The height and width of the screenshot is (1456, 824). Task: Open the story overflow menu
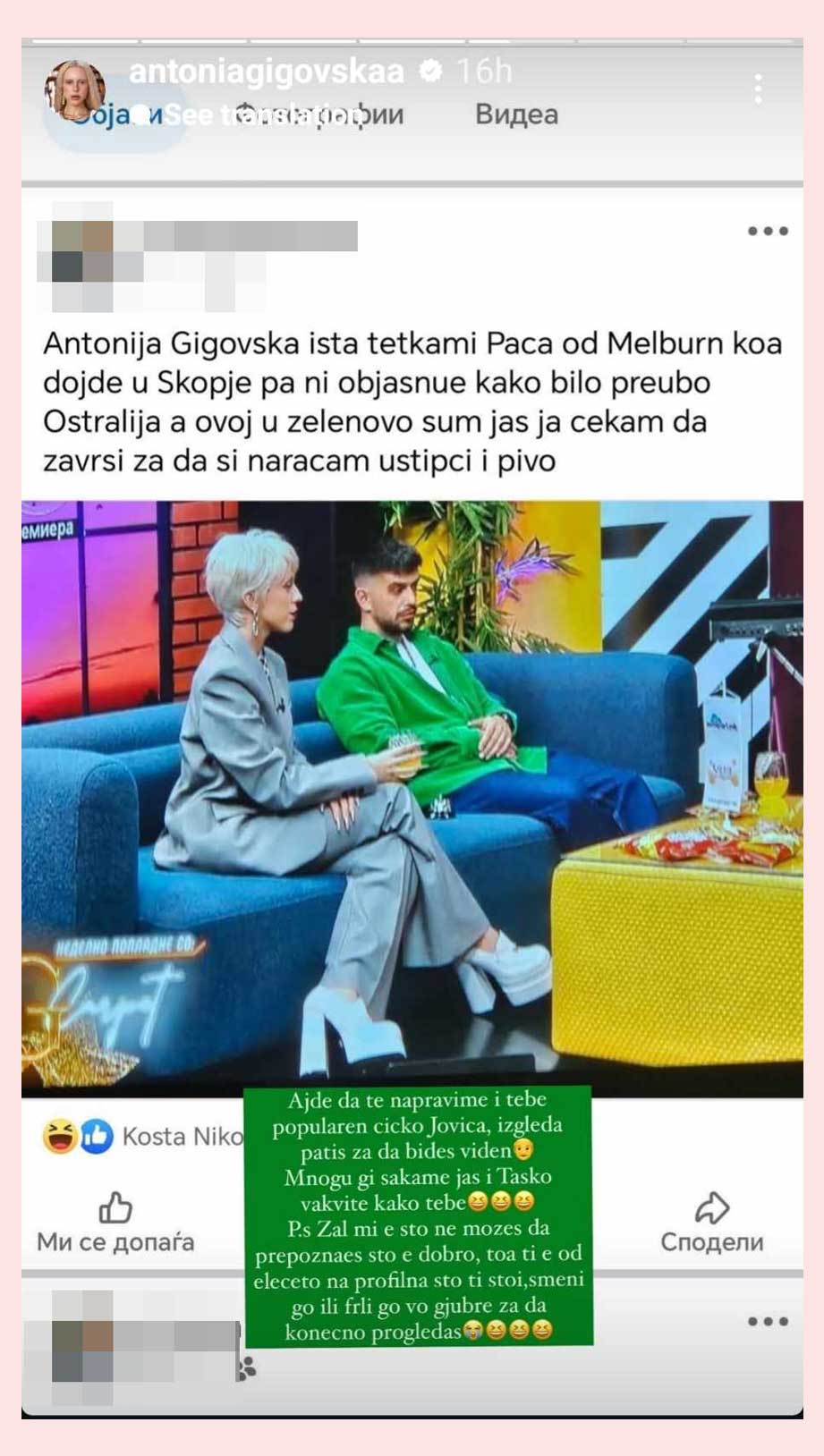click(758, 88)
